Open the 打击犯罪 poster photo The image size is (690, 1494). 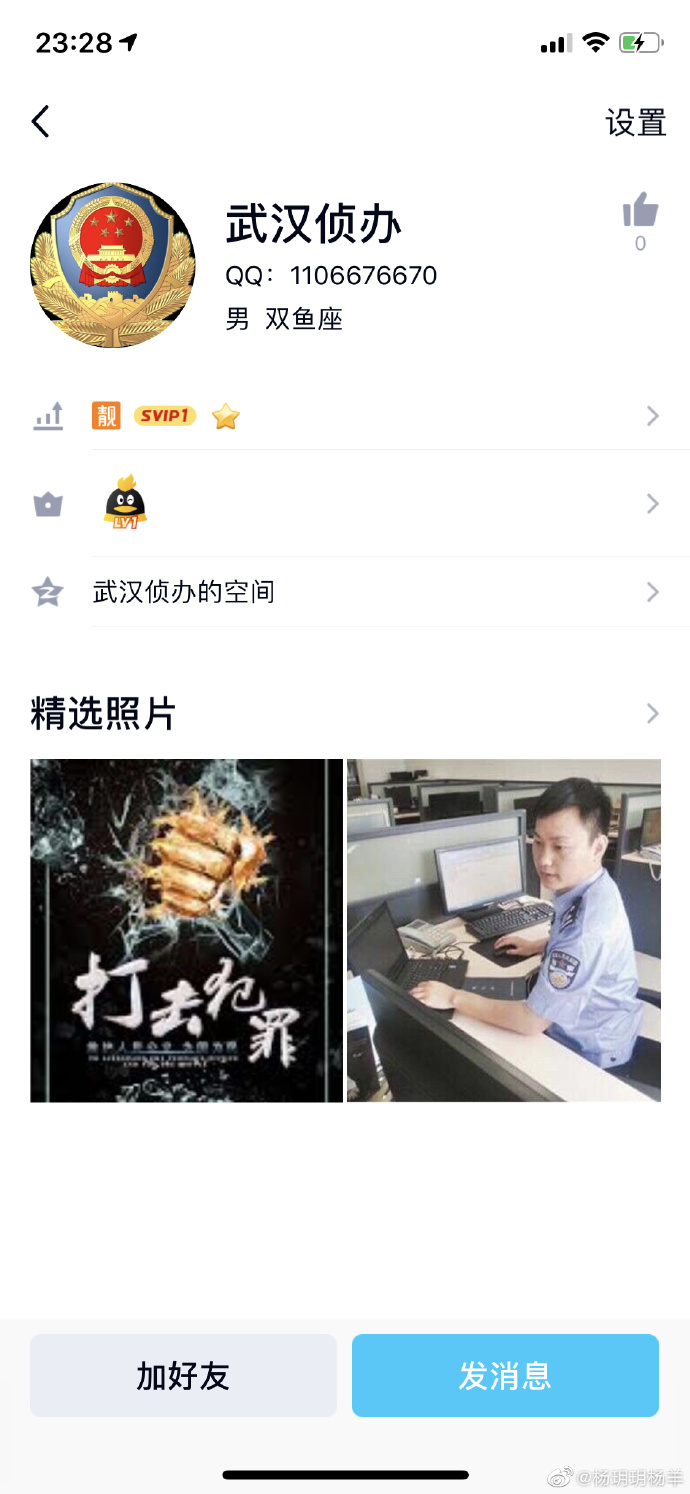click(186, 930)
